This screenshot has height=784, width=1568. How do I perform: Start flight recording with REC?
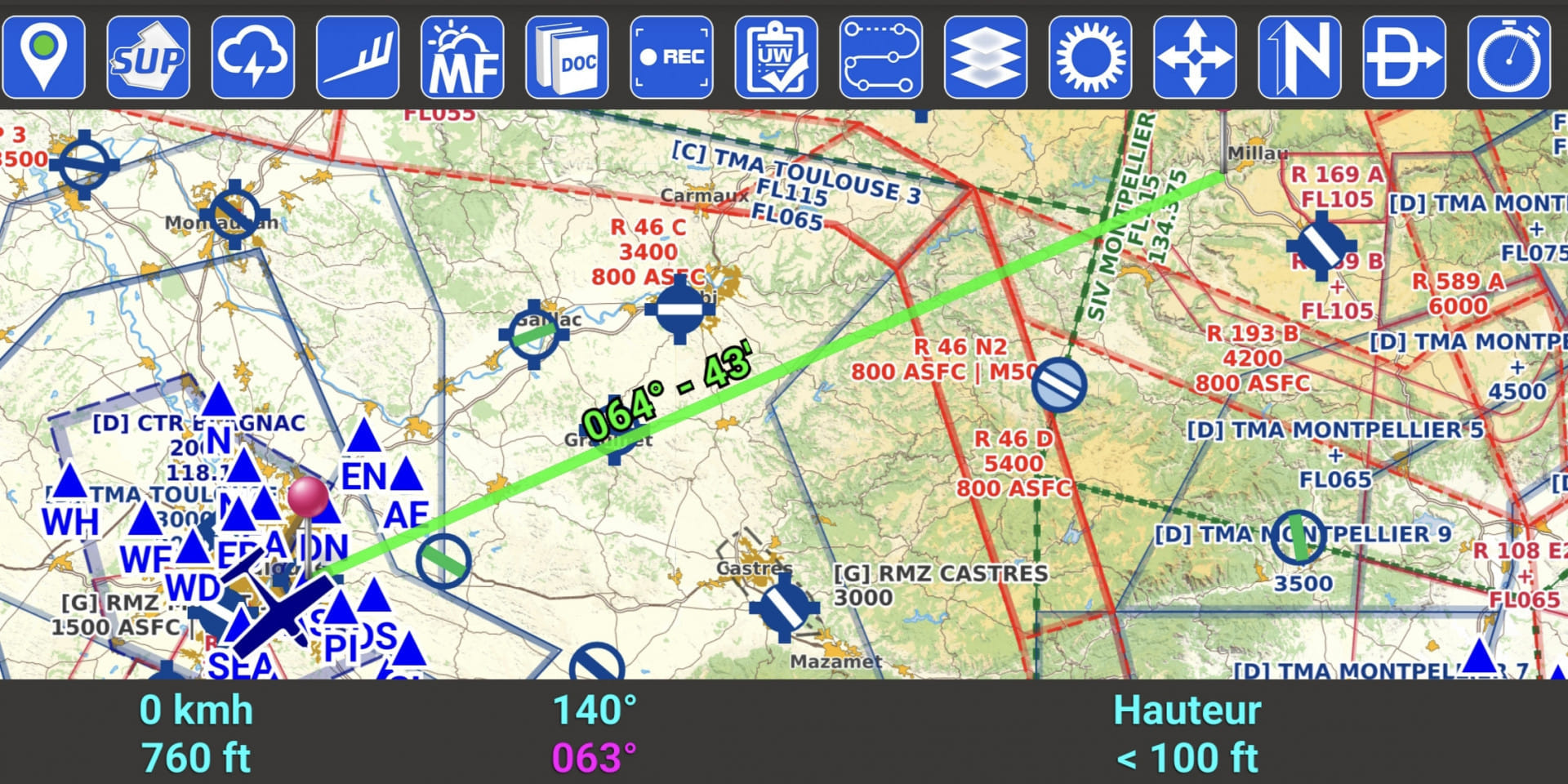tap(671, 57)
